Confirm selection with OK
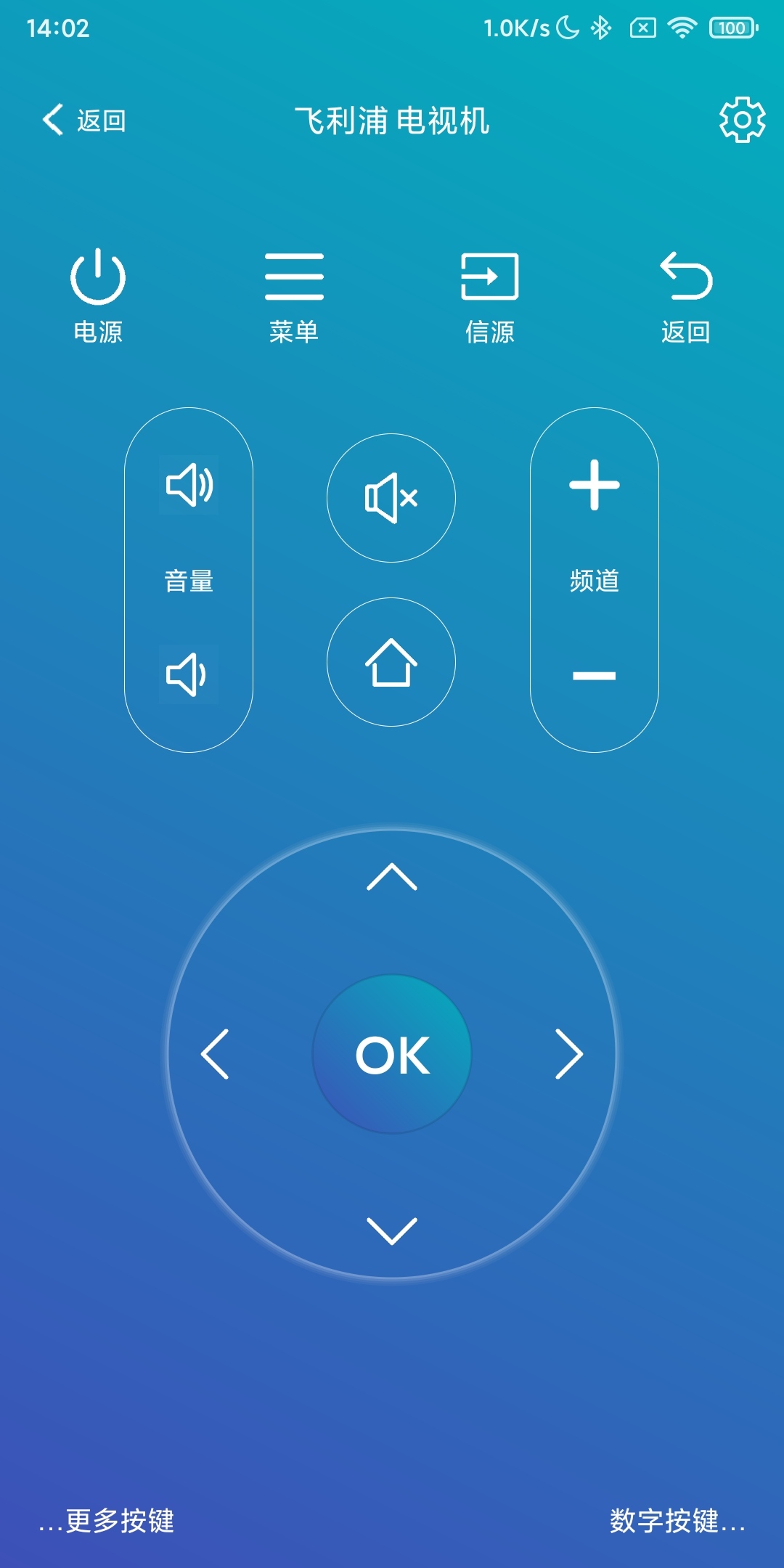784x1568 pixels. (x=392, y=1054)
